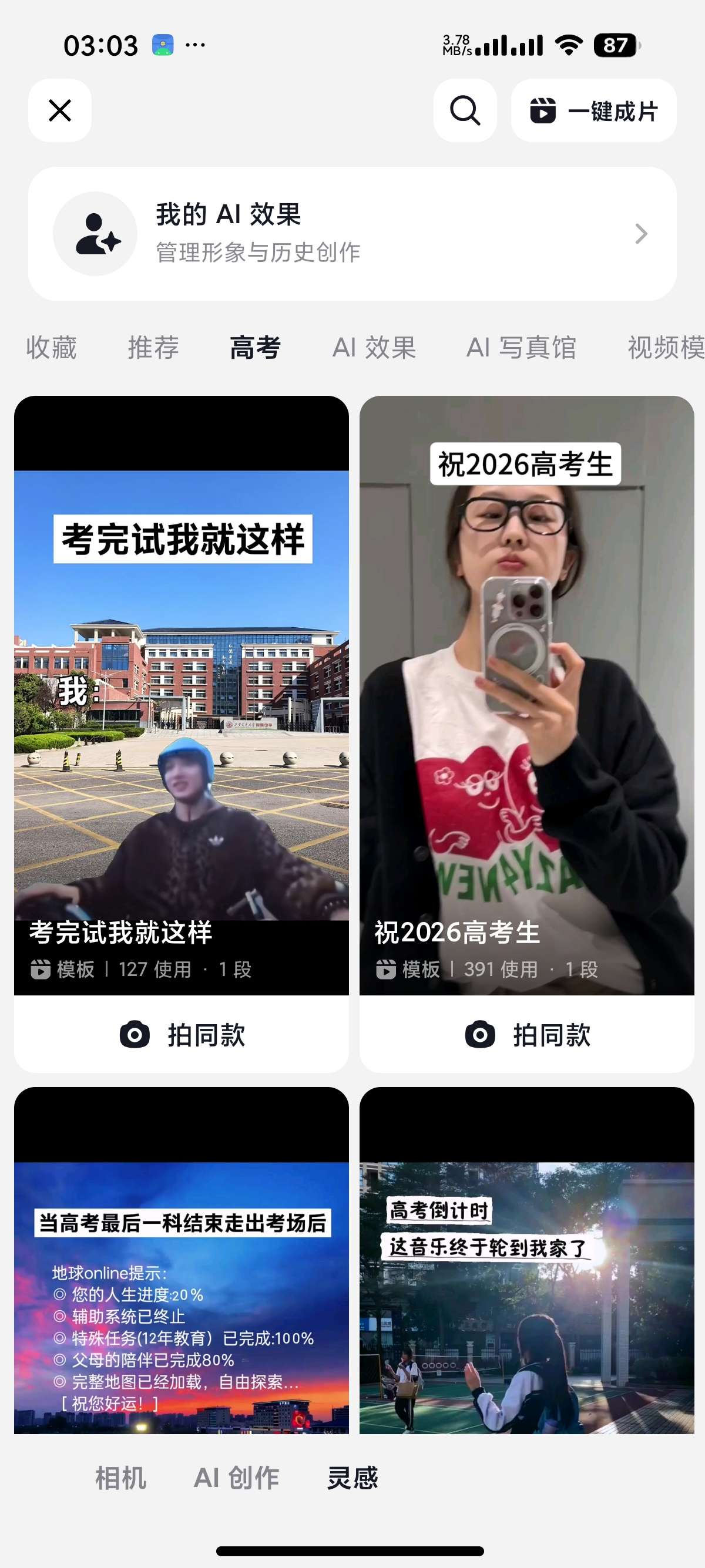705x1568 pixels.
Task: Switch to the AI 效果 tab
Action: click(x=374, y=348)
